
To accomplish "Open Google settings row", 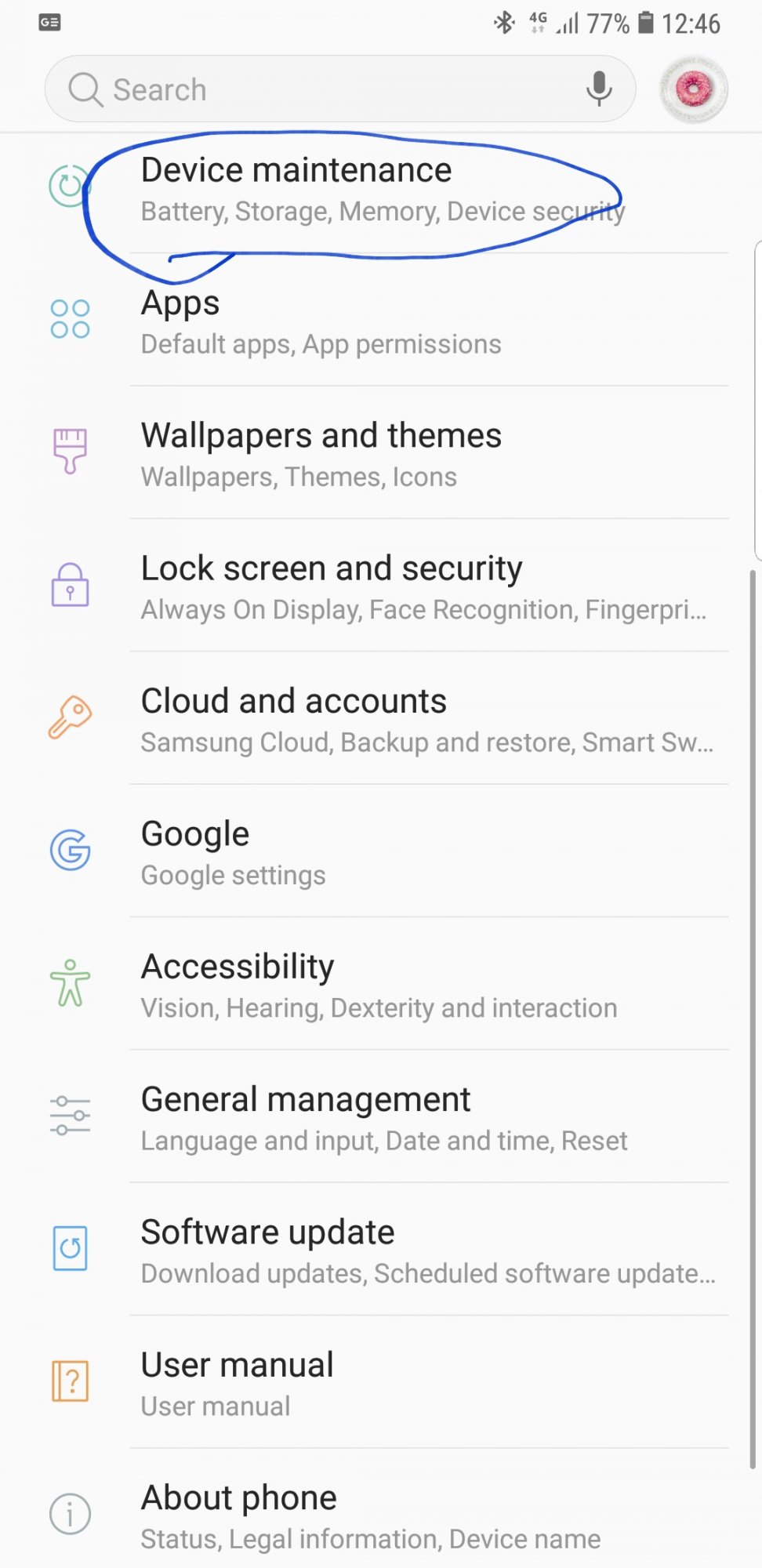I will point(381,852).
